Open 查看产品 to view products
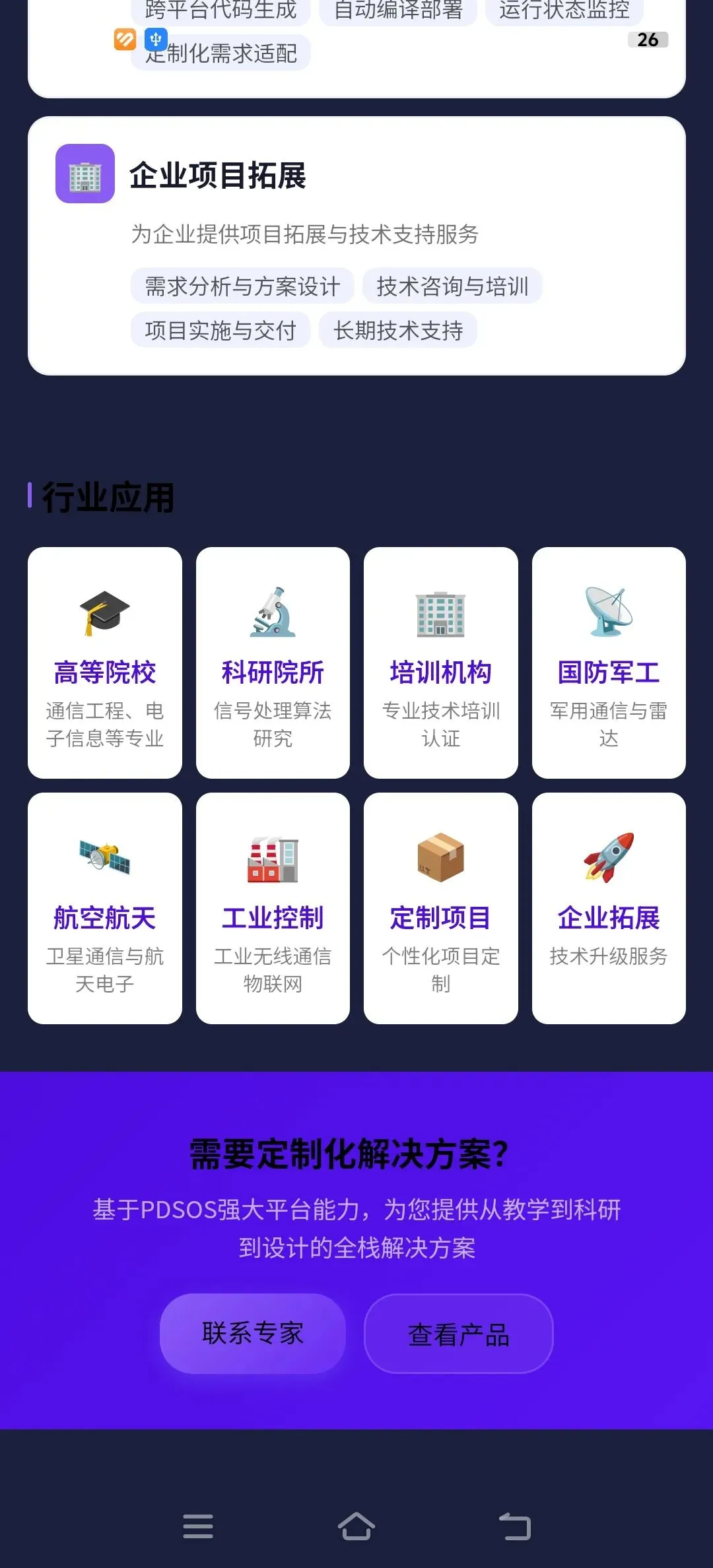This screenshot has height=1568, width=713. pyautogui.click(x=459, y=1334)
